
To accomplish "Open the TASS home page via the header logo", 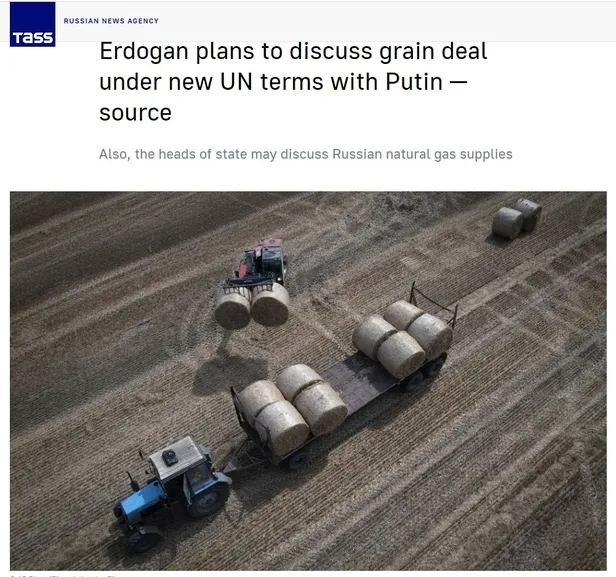I will (x=32, y=24).
